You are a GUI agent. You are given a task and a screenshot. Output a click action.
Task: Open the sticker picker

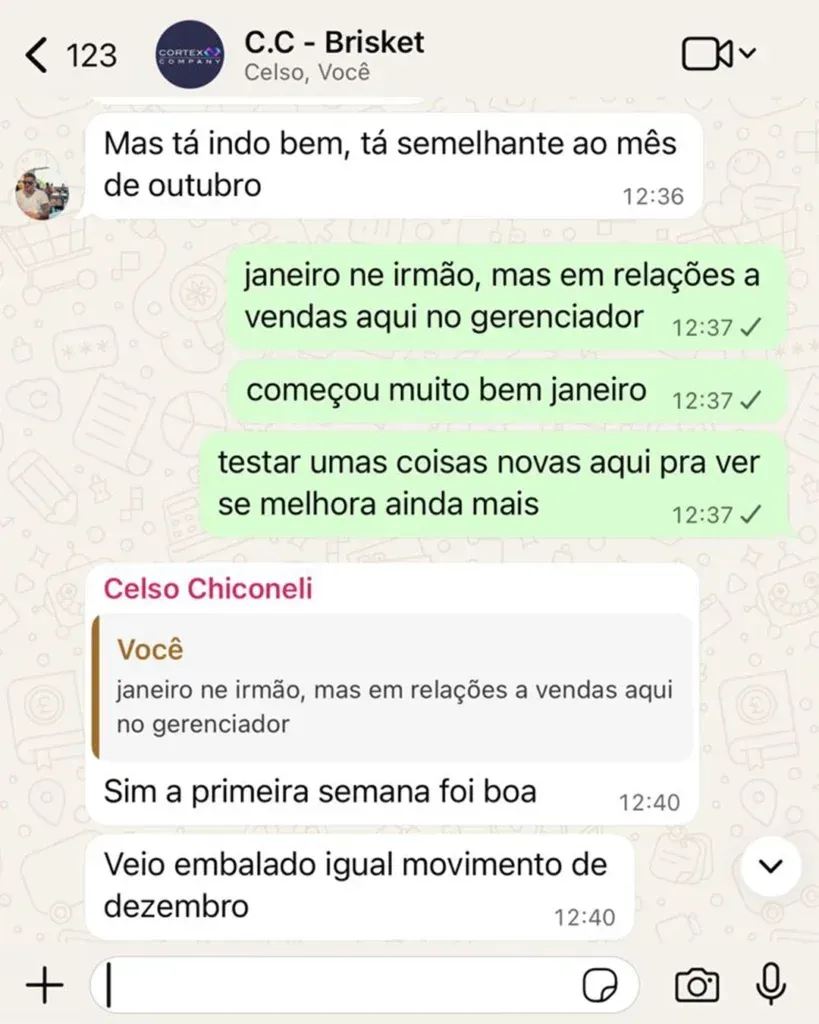coord(600,985)
